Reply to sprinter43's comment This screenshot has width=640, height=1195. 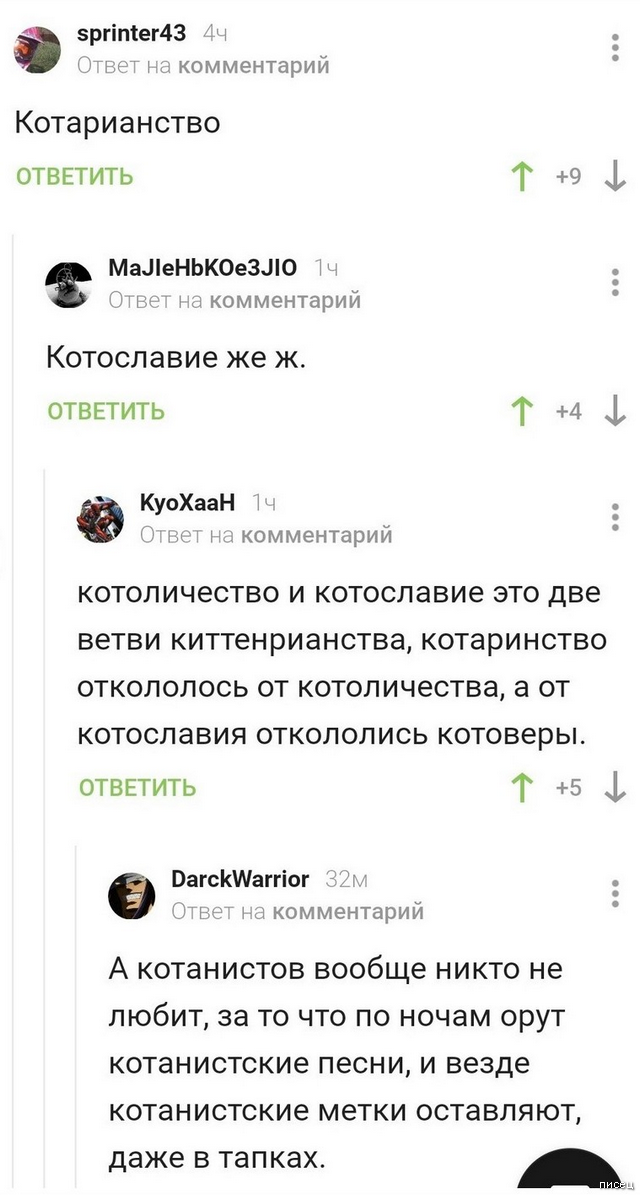pos(75,177)
